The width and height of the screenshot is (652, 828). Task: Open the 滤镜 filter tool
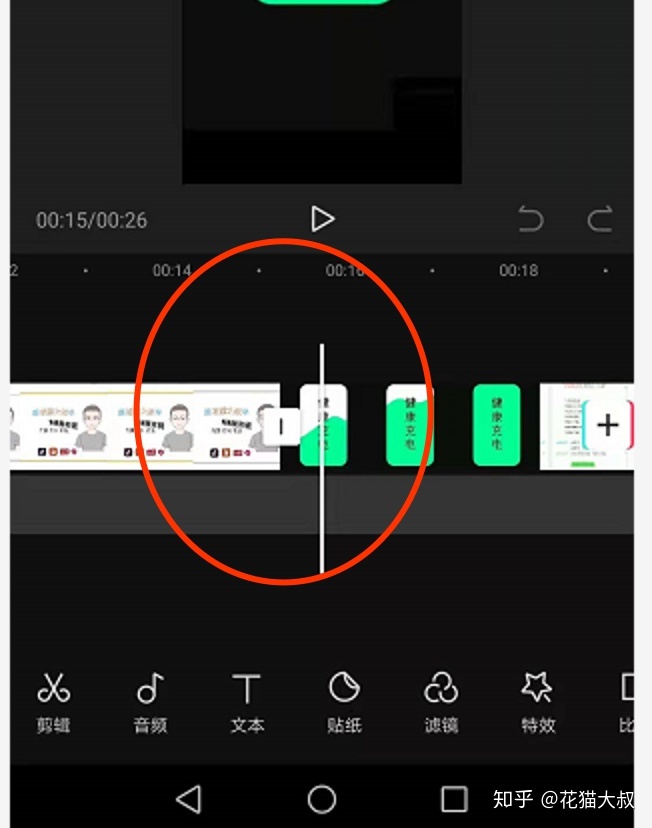pos(441,702)
